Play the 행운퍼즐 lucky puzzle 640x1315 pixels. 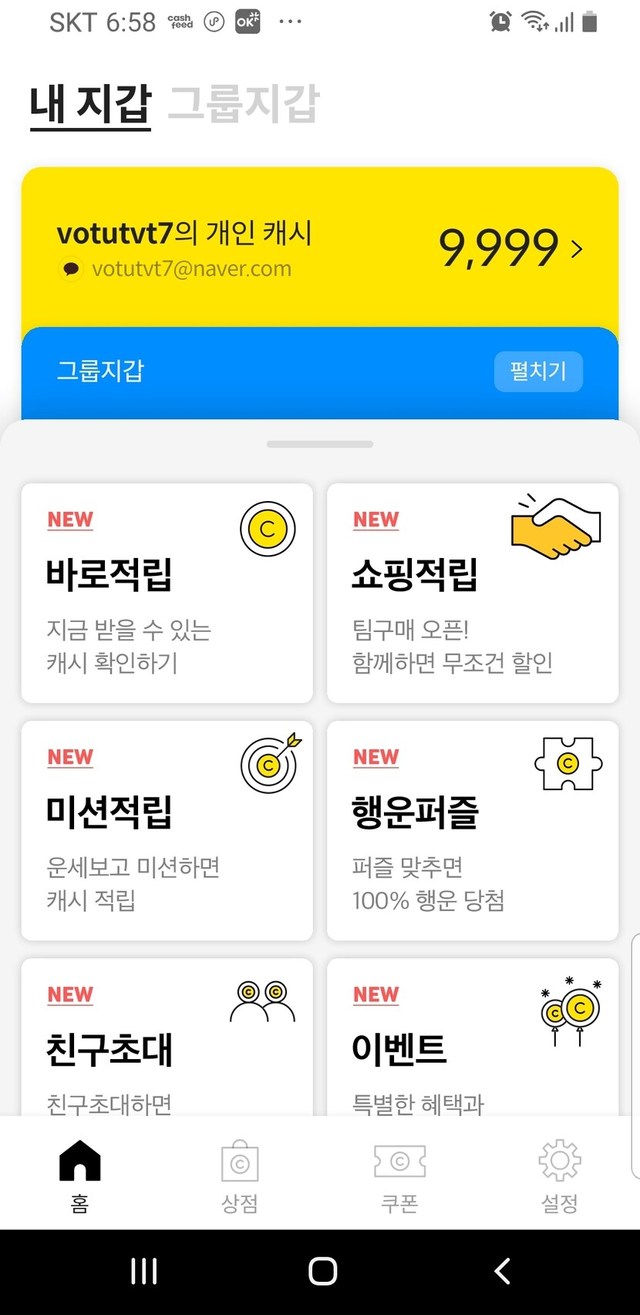pyautogui.click(x=472, y=830)
